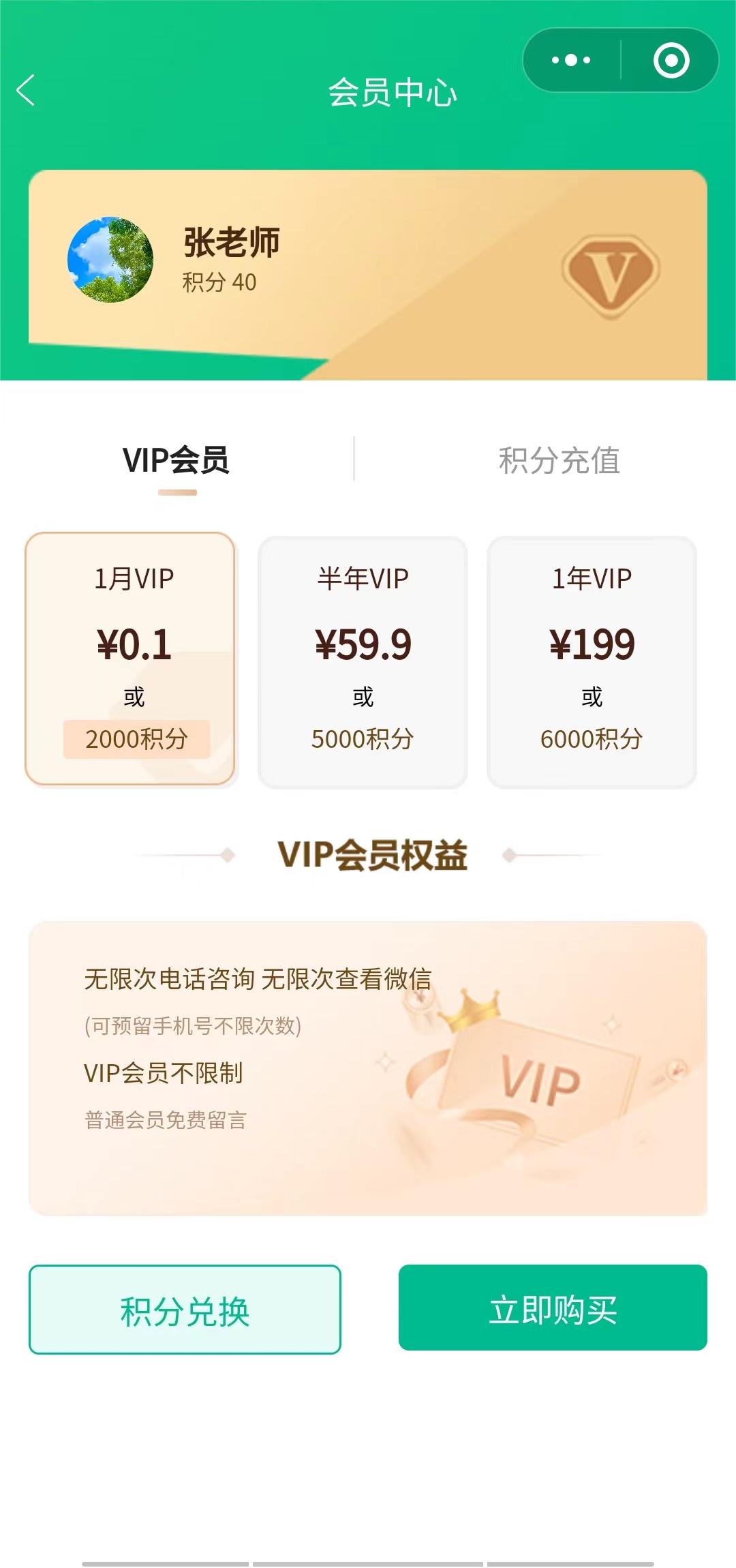The height and width of the screenshot is (1568, 736).
Task: Go back from 会员中心
Action: pos(26,91)
